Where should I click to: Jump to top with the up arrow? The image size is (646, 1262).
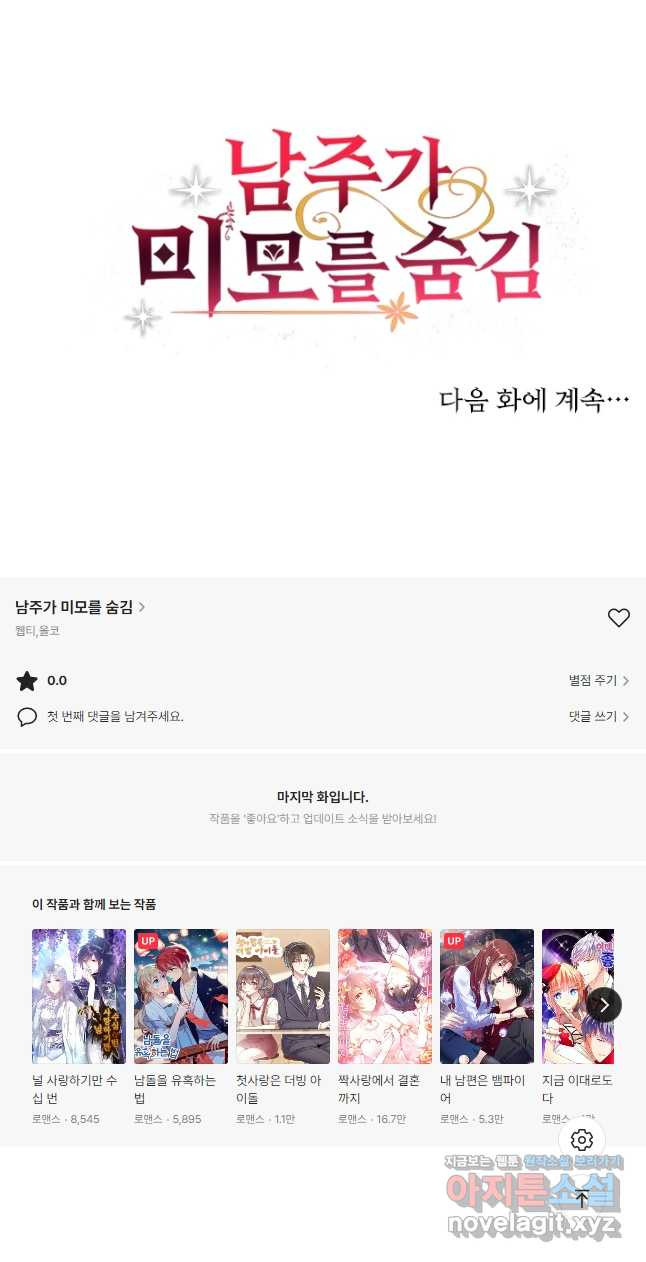coord(582,1198)
